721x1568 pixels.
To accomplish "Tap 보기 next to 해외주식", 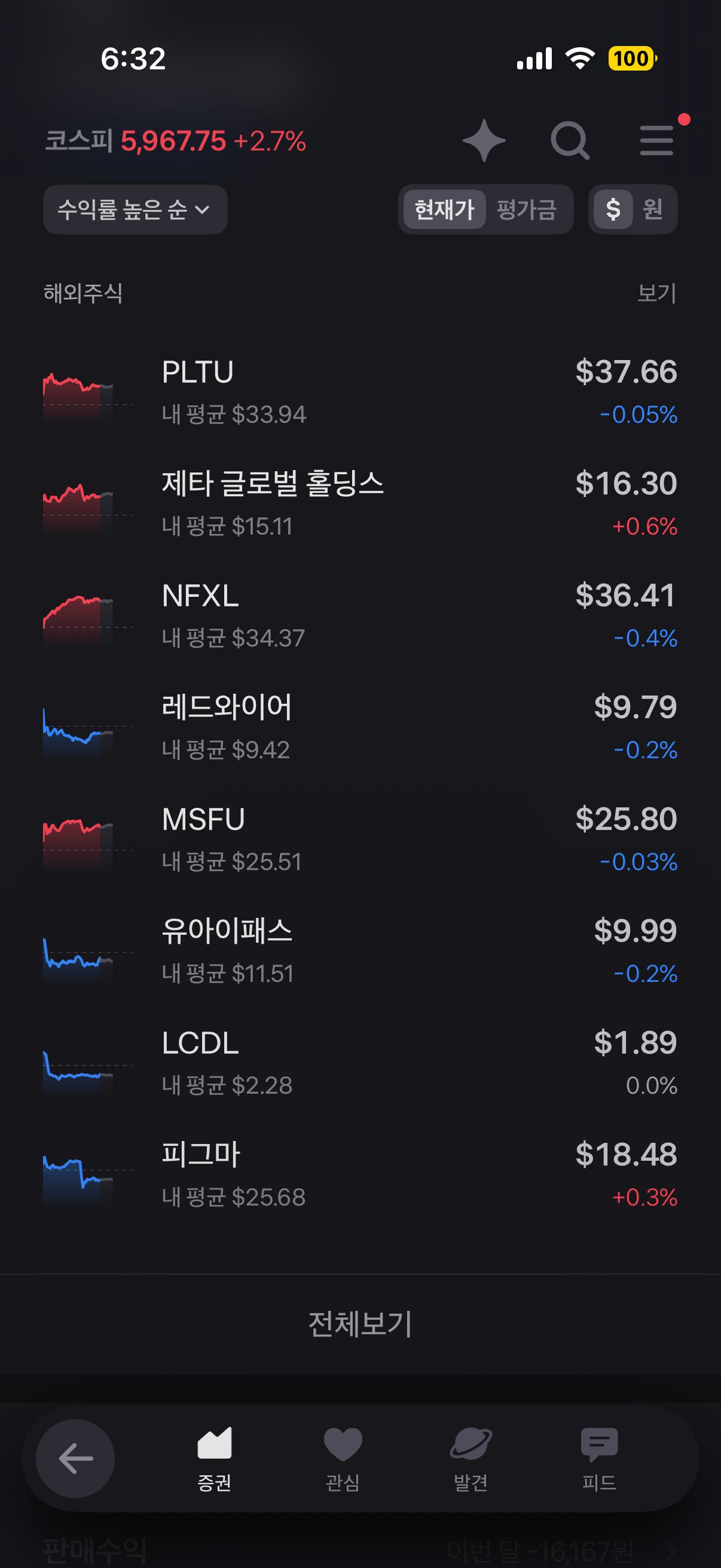I will tap(656, 294).
